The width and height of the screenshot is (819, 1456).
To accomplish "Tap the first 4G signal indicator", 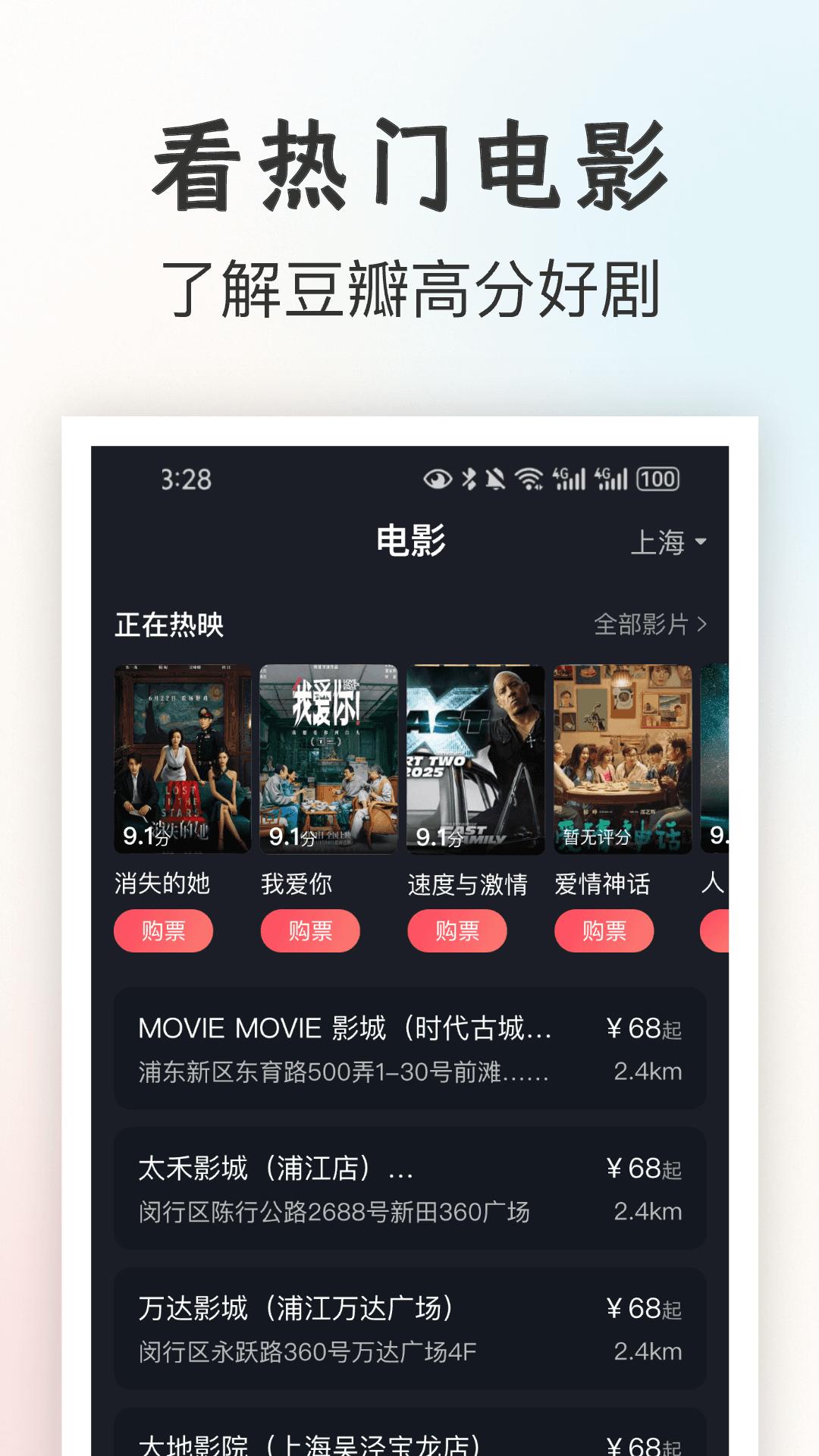I will (567, 478).
